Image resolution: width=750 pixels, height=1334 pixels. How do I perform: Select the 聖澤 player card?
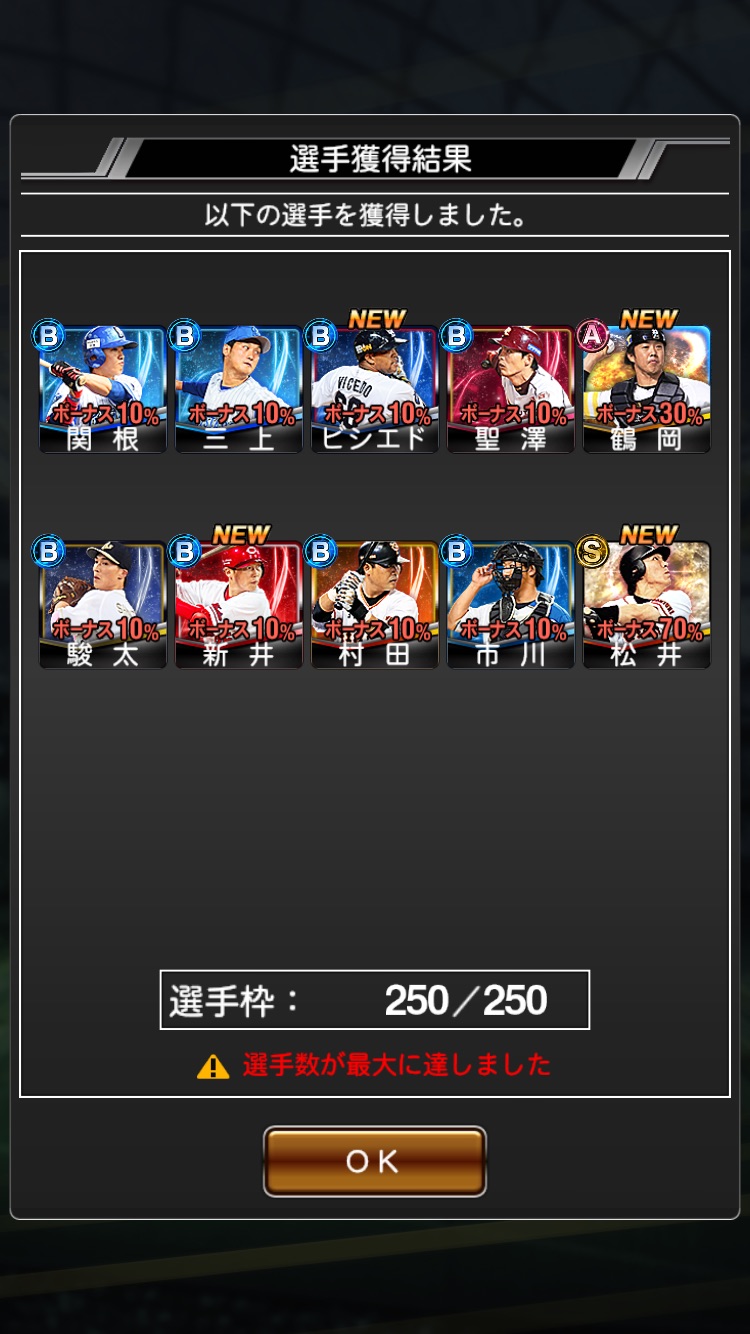pyautogui.click(x=510, y=388)
